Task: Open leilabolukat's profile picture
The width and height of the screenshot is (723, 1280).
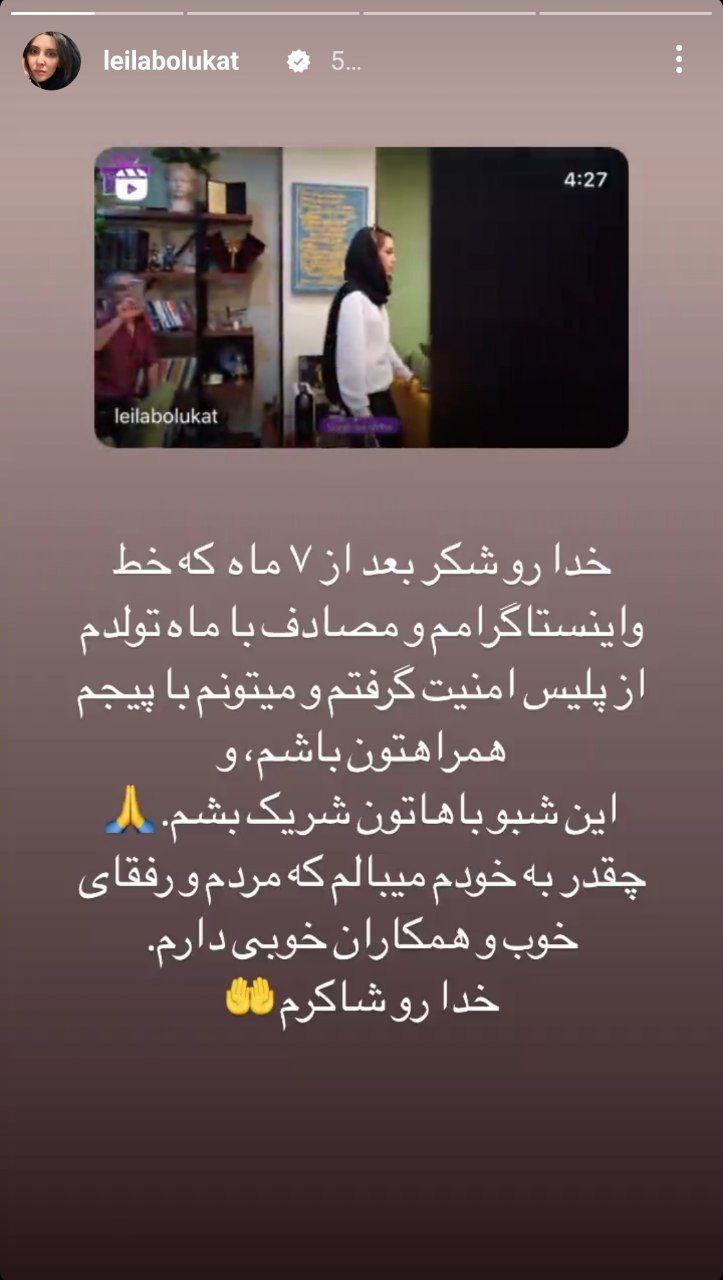Action: coord(51,61)
